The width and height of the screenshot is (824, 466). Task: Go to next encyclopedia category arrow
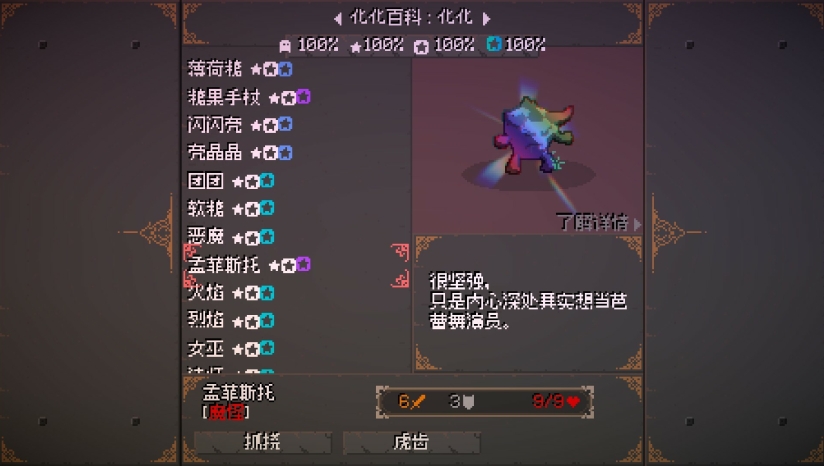tap(487, 18)
